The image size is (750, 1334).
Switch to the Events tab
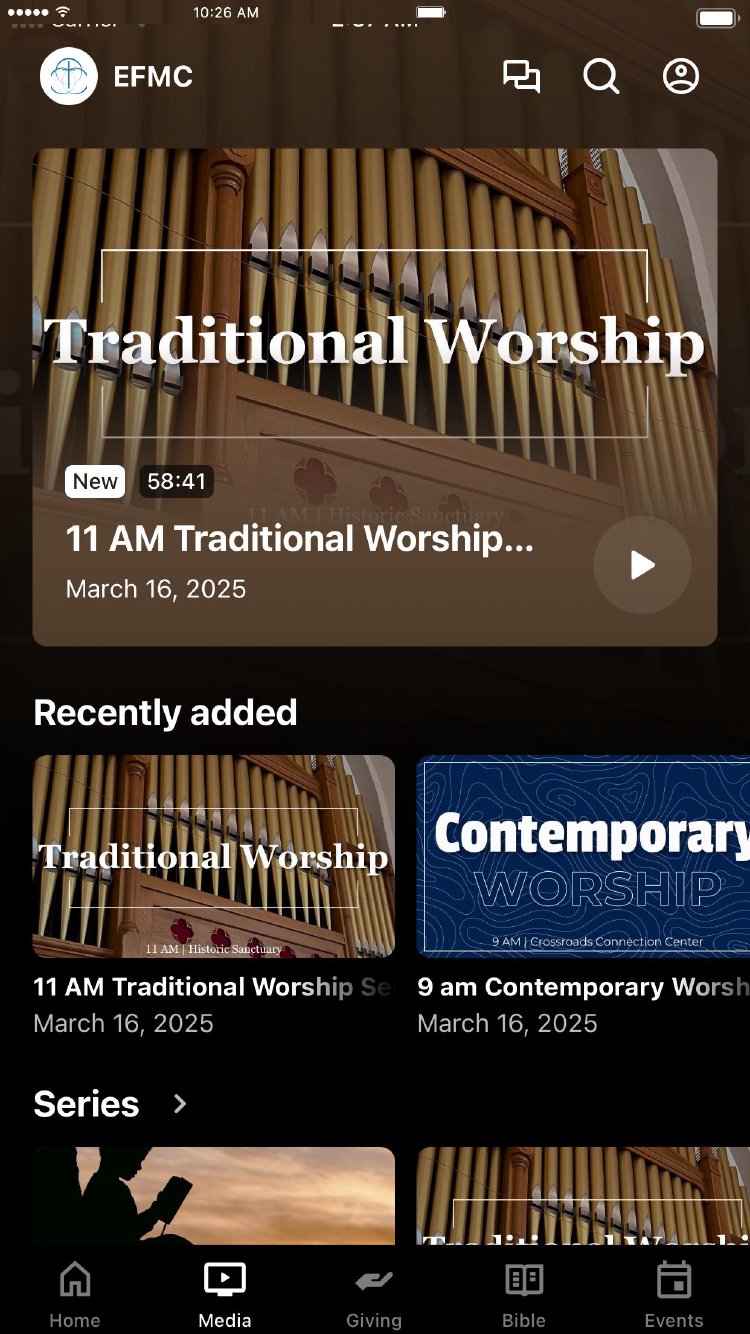pos(674,1295)
